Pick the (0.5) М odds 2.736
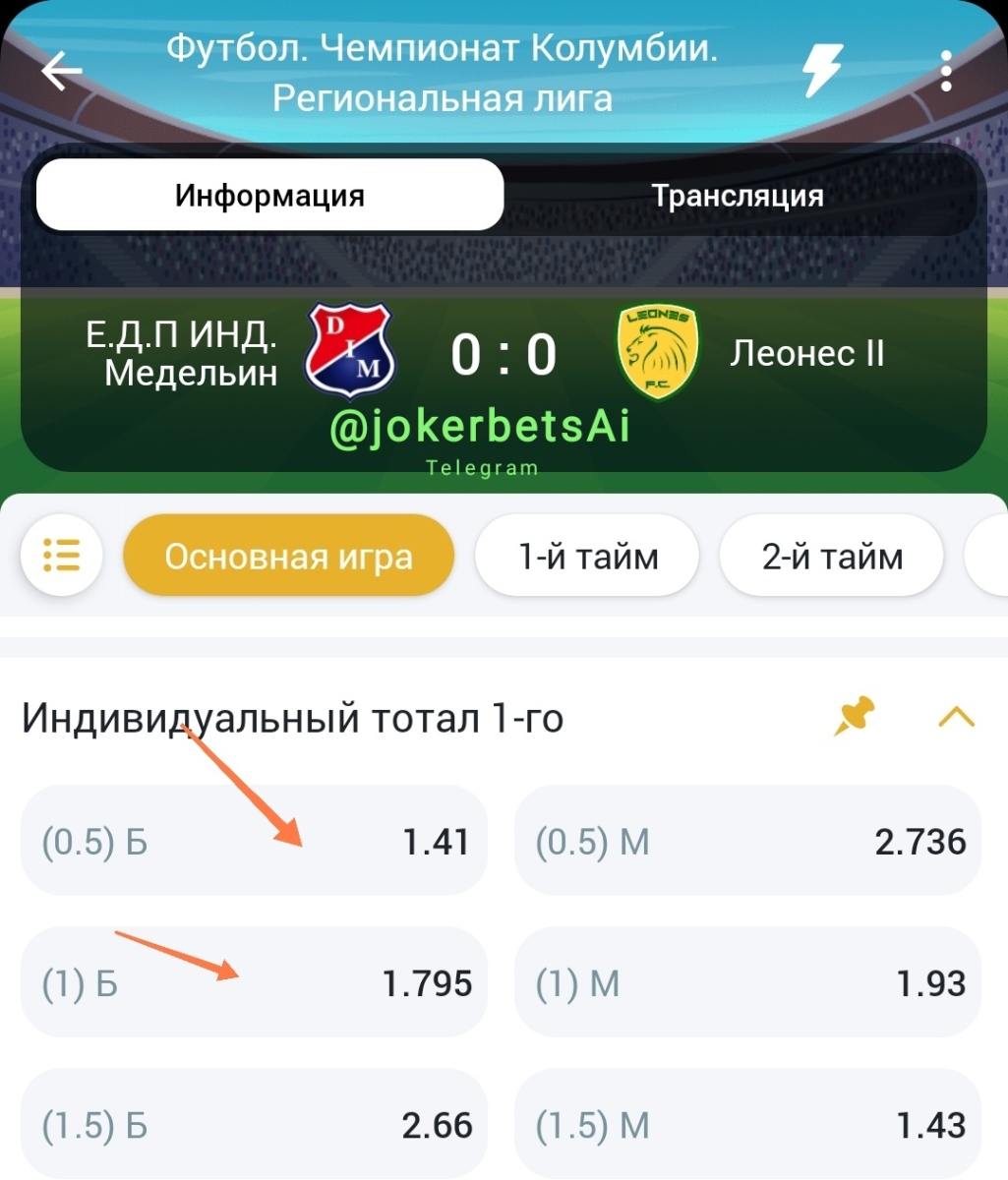This screenshot has height=1180, width=1008. pyautogui.click(x=747, y=841)
